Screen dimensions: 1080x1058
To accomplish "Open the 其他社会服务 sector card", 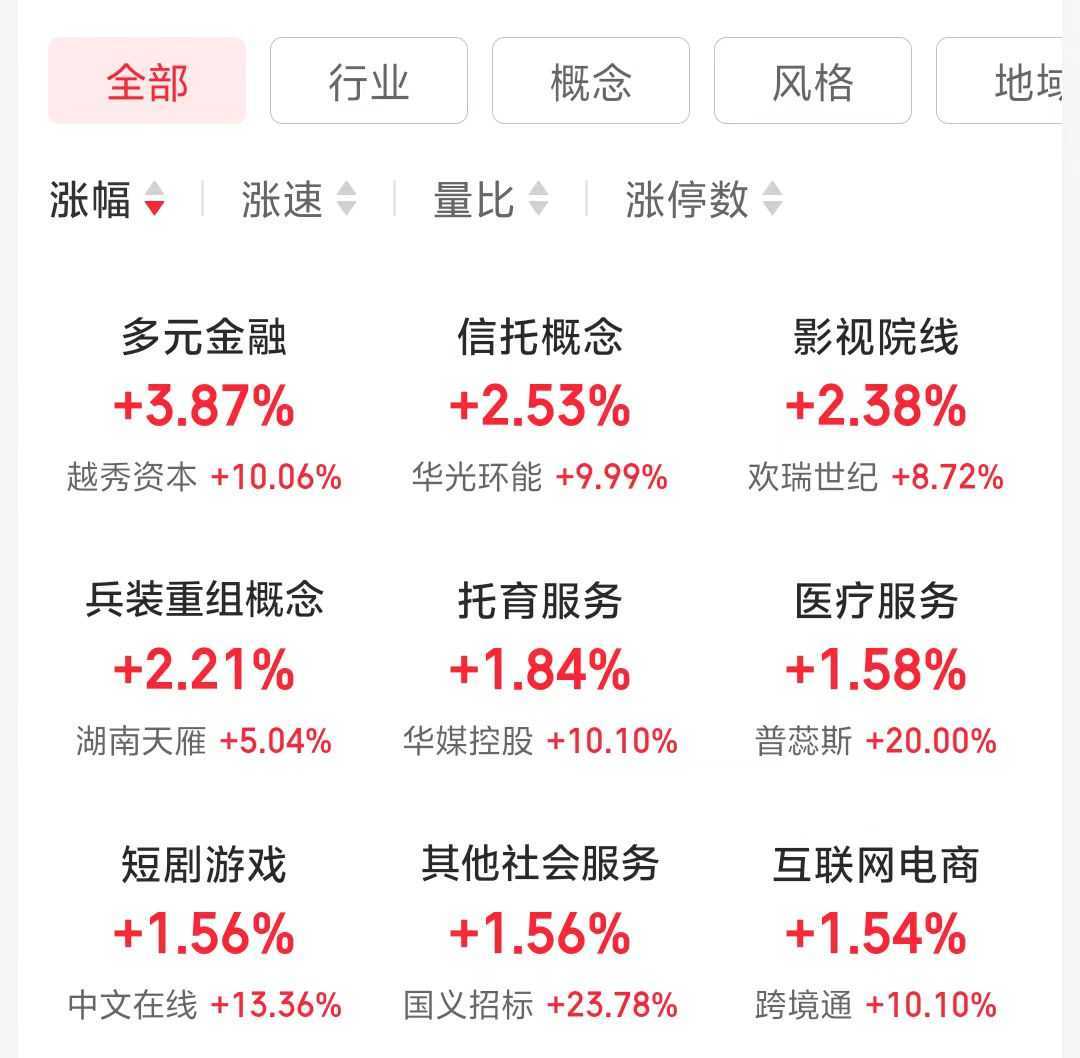I will pos(540,932).
